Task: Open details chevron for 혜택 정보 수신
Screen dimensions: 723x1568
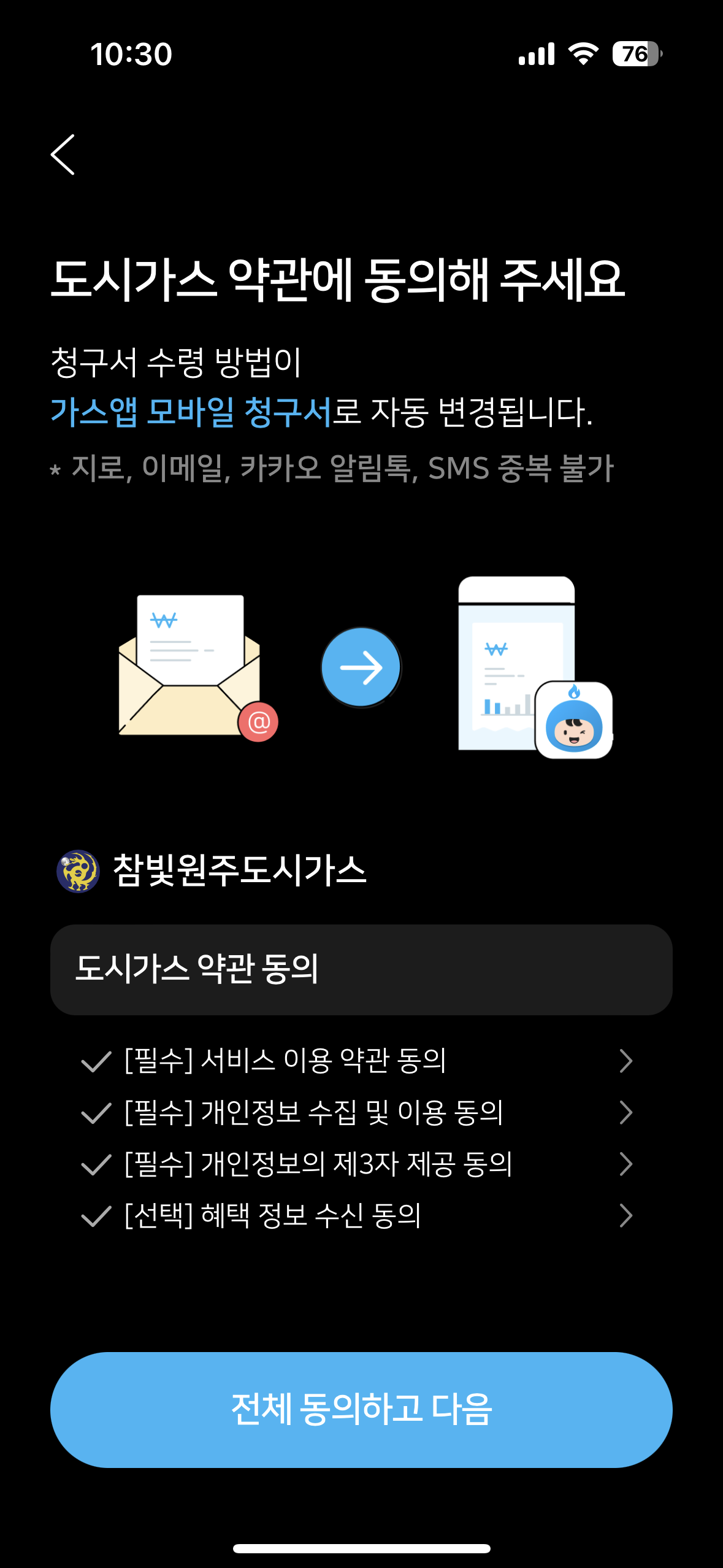Action: 625,1215
